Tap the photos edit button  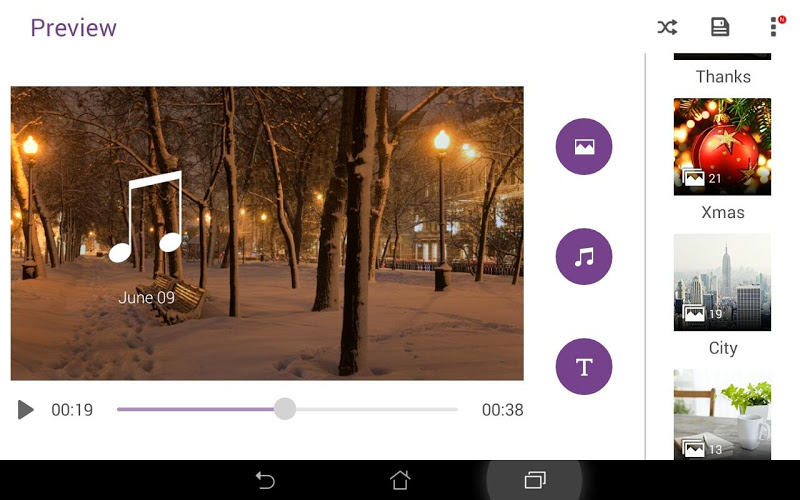tap(584, 147)
